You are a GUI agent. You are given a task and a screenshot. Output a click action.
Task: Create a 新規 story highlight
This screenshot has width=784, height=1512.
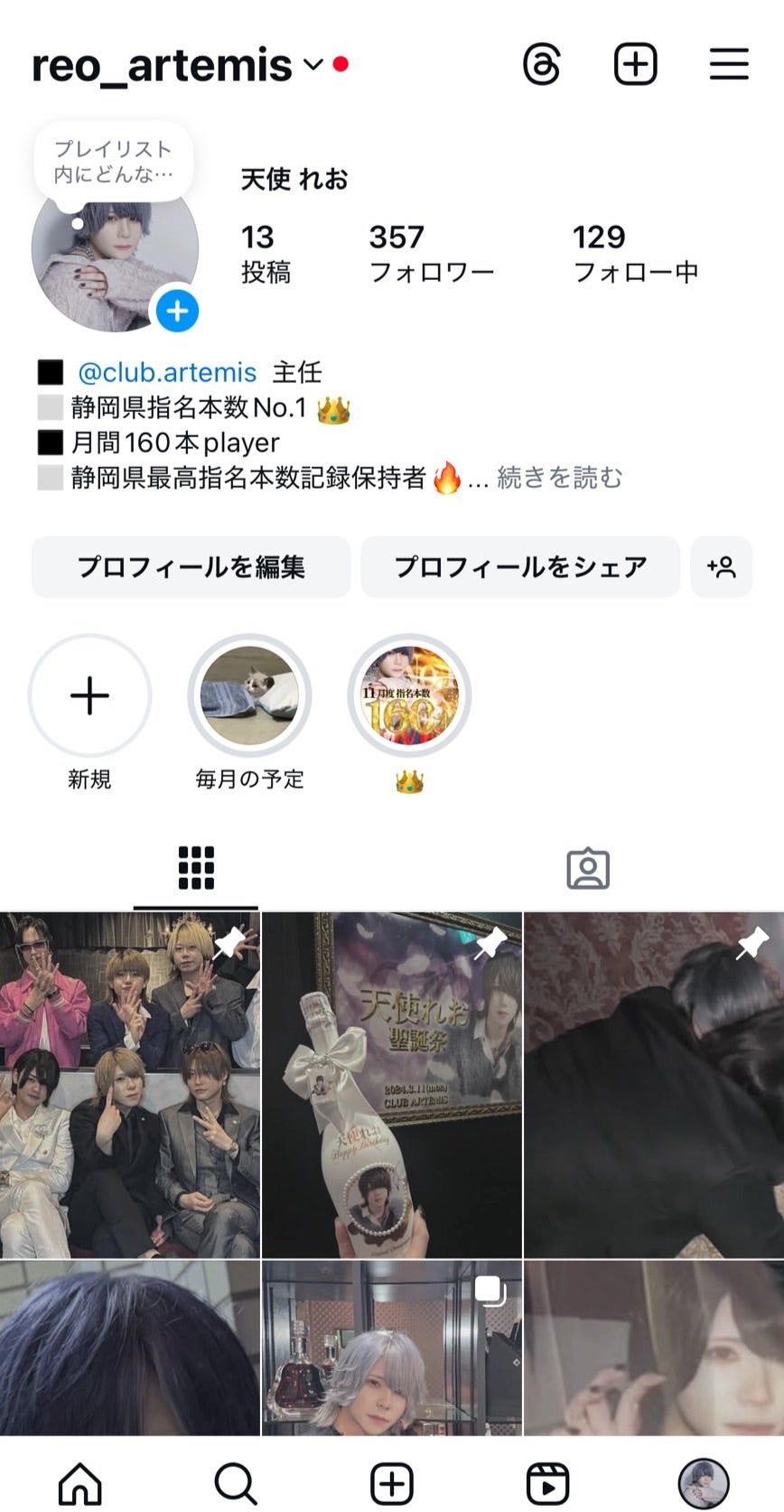point(89,695)
